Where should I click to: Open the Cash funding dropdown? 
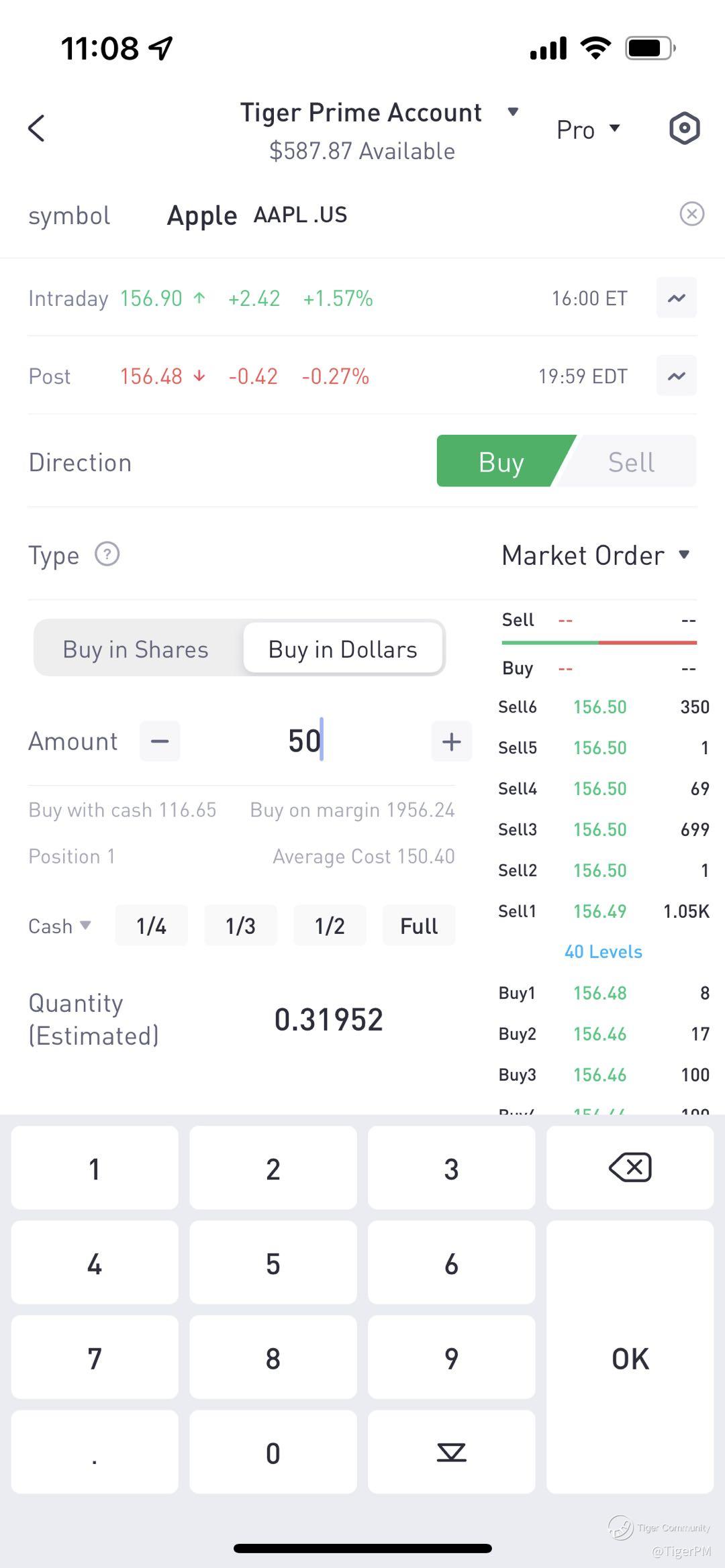pyautogui.click(x=59, y=926)
